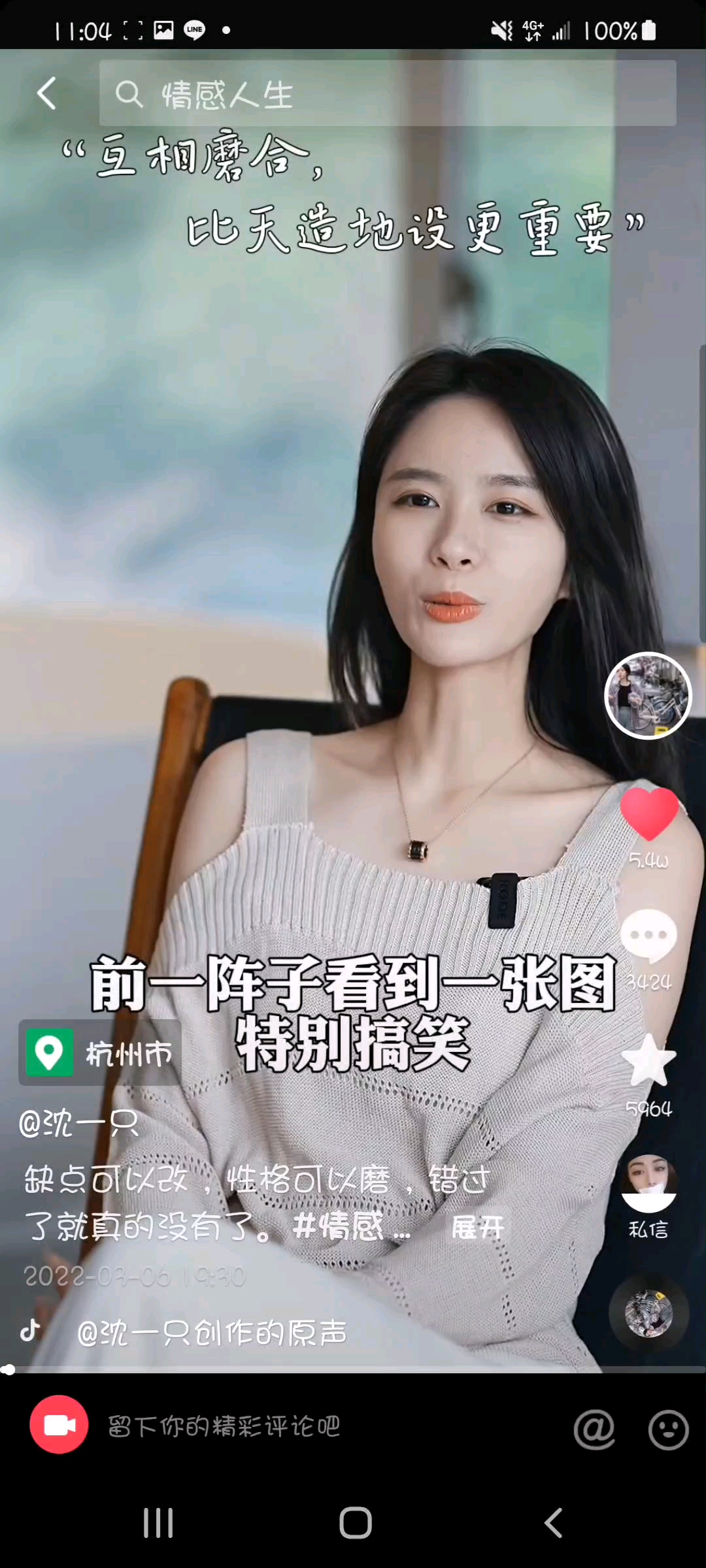Open the emoji picker icon
The width and height of the screenshot is (706, 1568).
(x=668, y=1429)
